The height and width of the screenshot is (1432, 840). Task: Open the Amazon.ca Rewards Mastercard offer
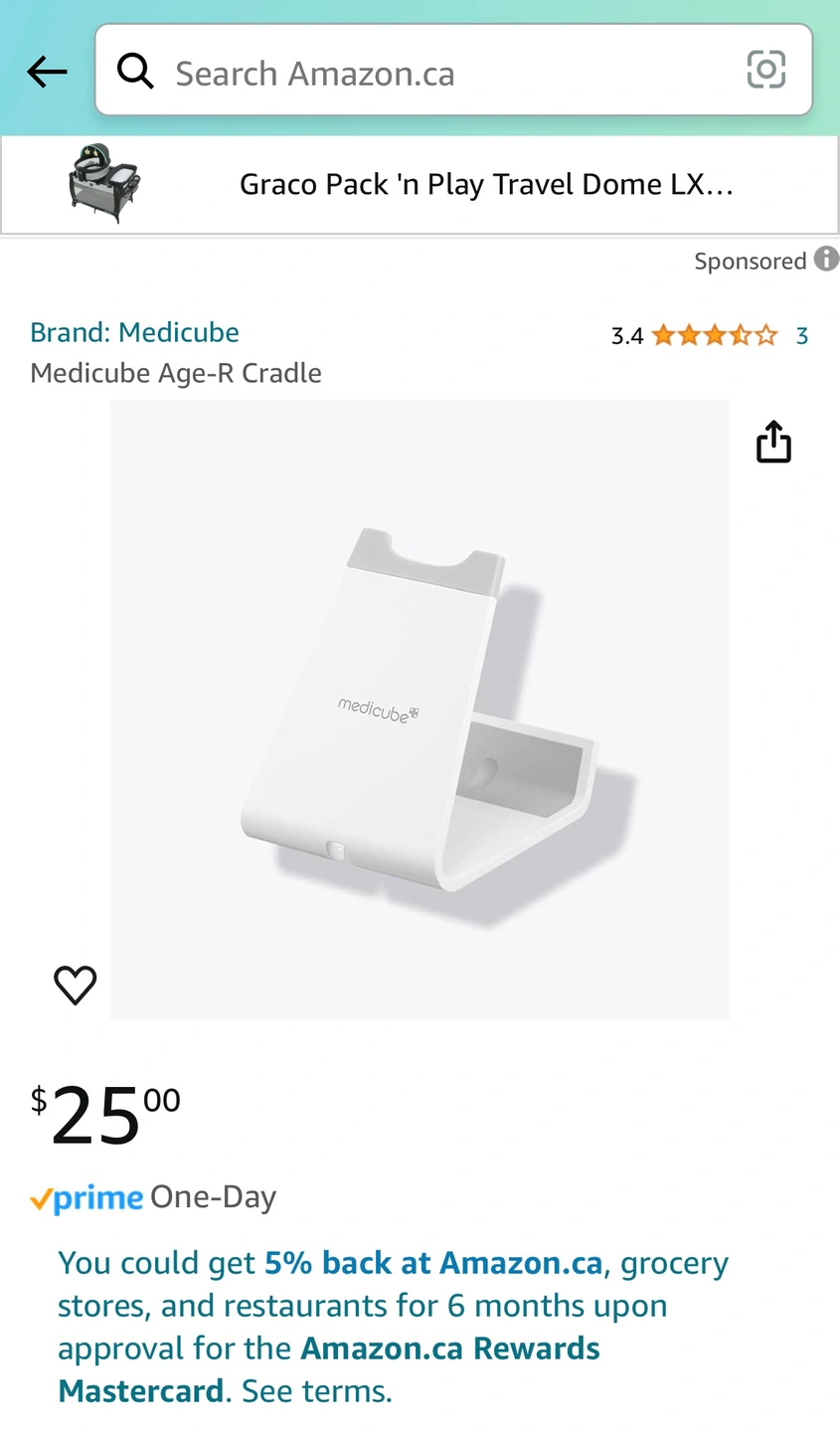click(393, 1327)
